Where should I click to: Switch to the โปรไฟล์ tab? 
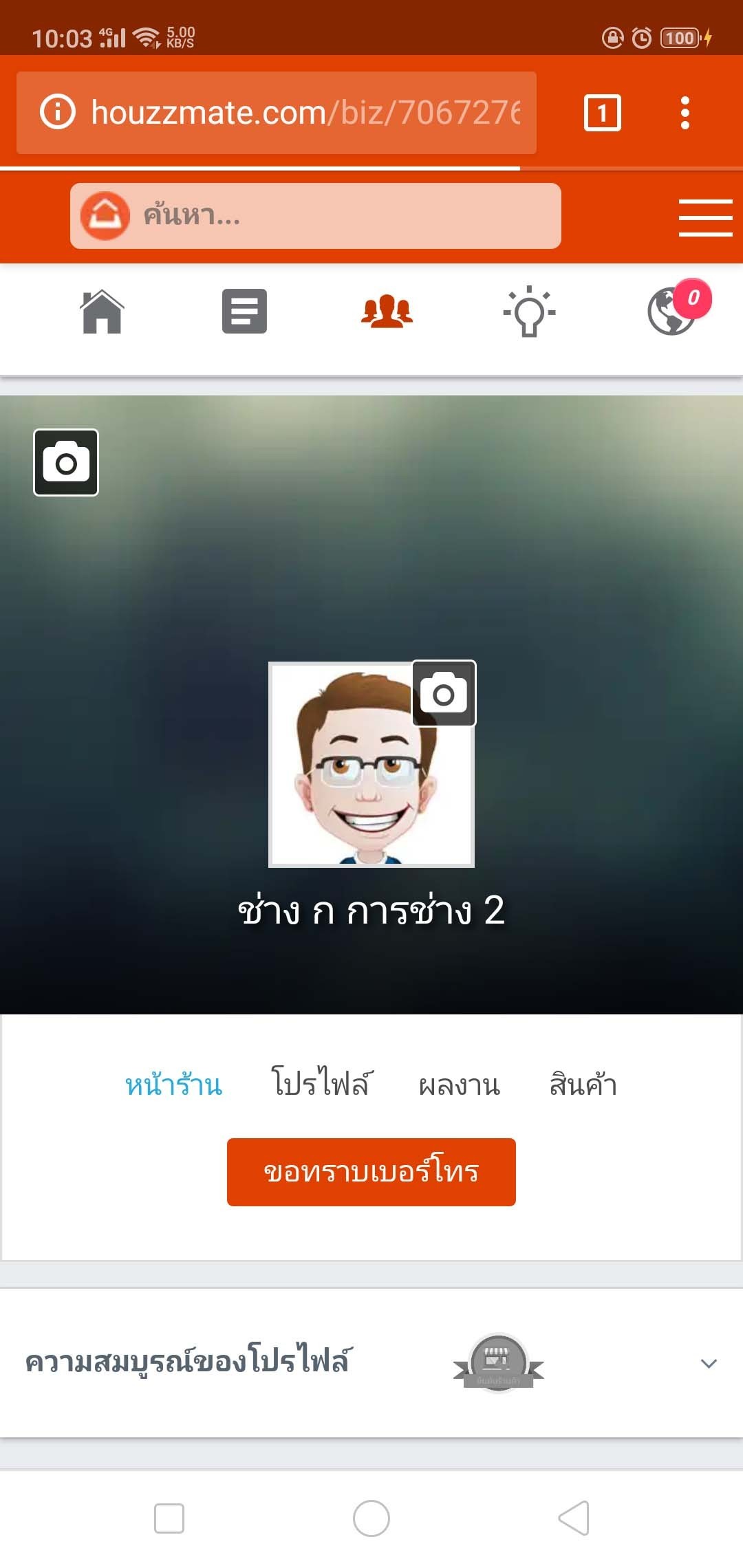coord(321,1085)
